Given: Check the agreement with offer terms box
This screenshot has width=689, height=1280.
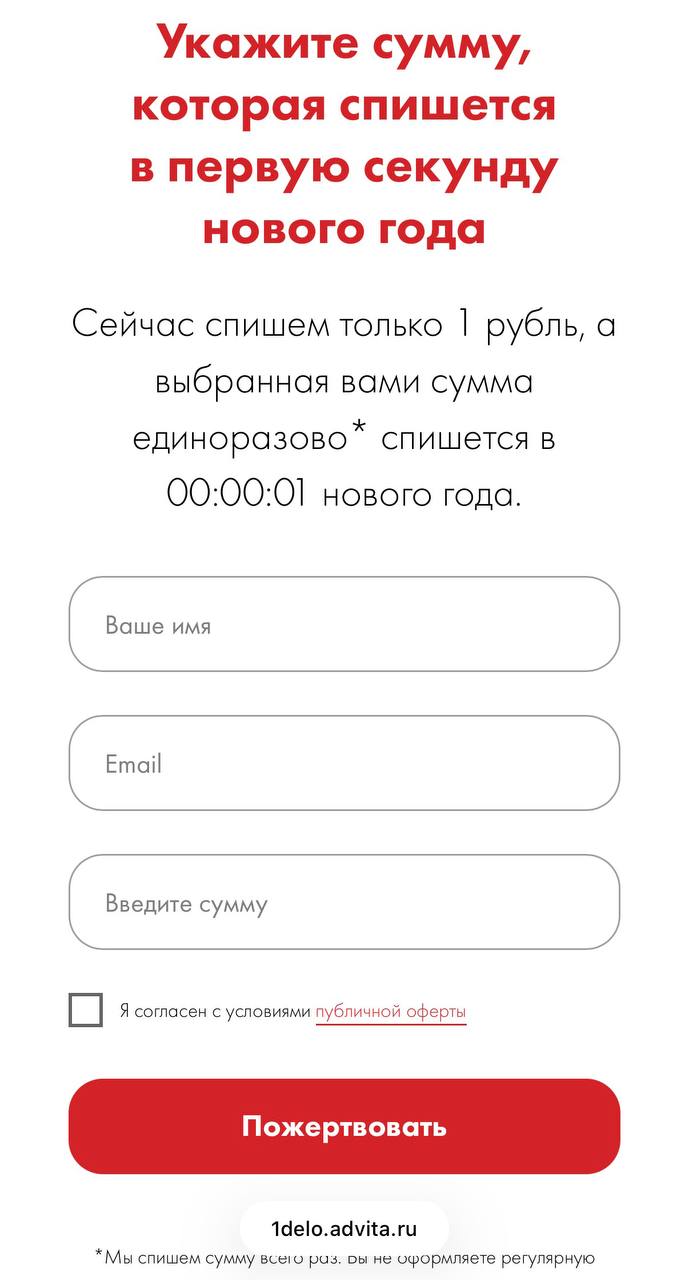Looking at the screenshot, I should pos(86,1010).
